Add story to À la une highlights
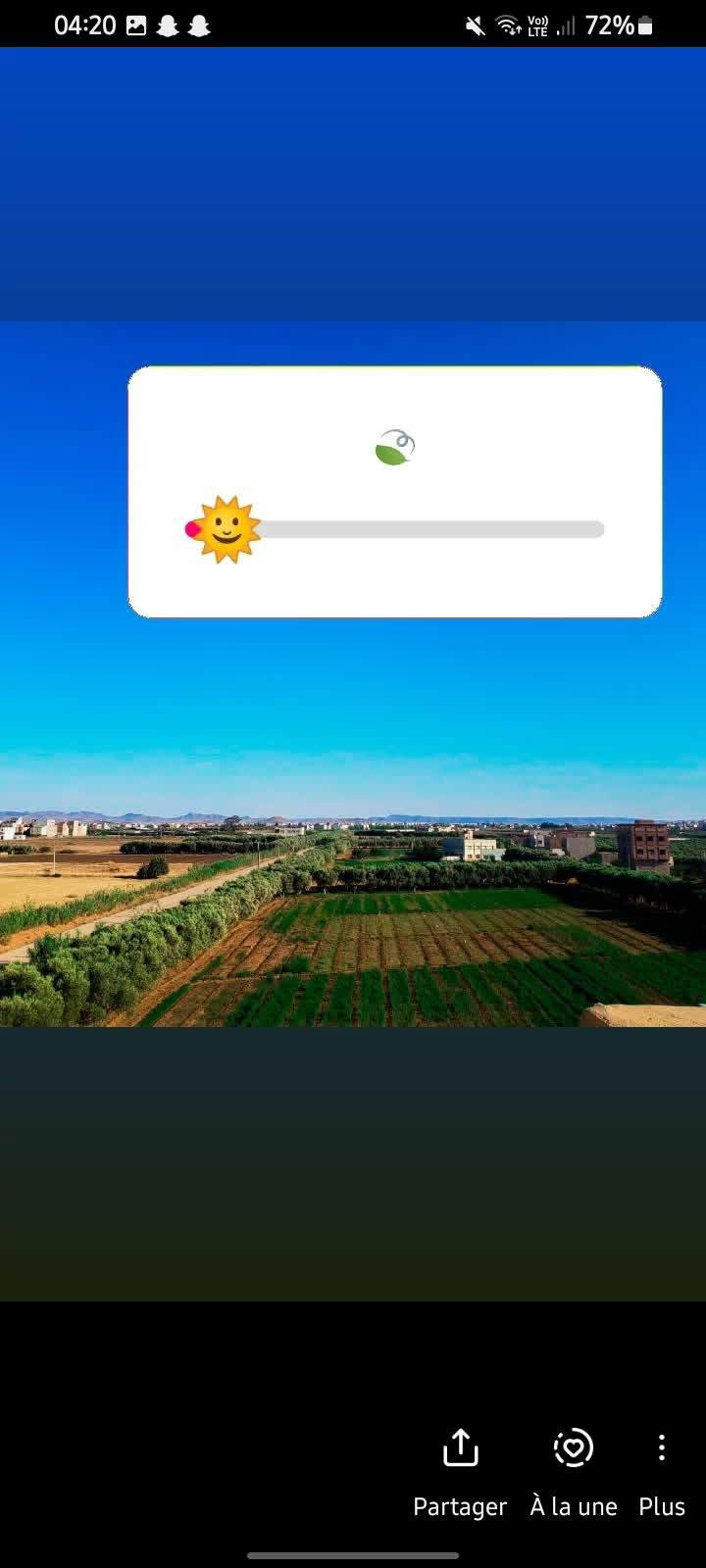This screenshot has height=1568, width=706. coord(574,1468)
